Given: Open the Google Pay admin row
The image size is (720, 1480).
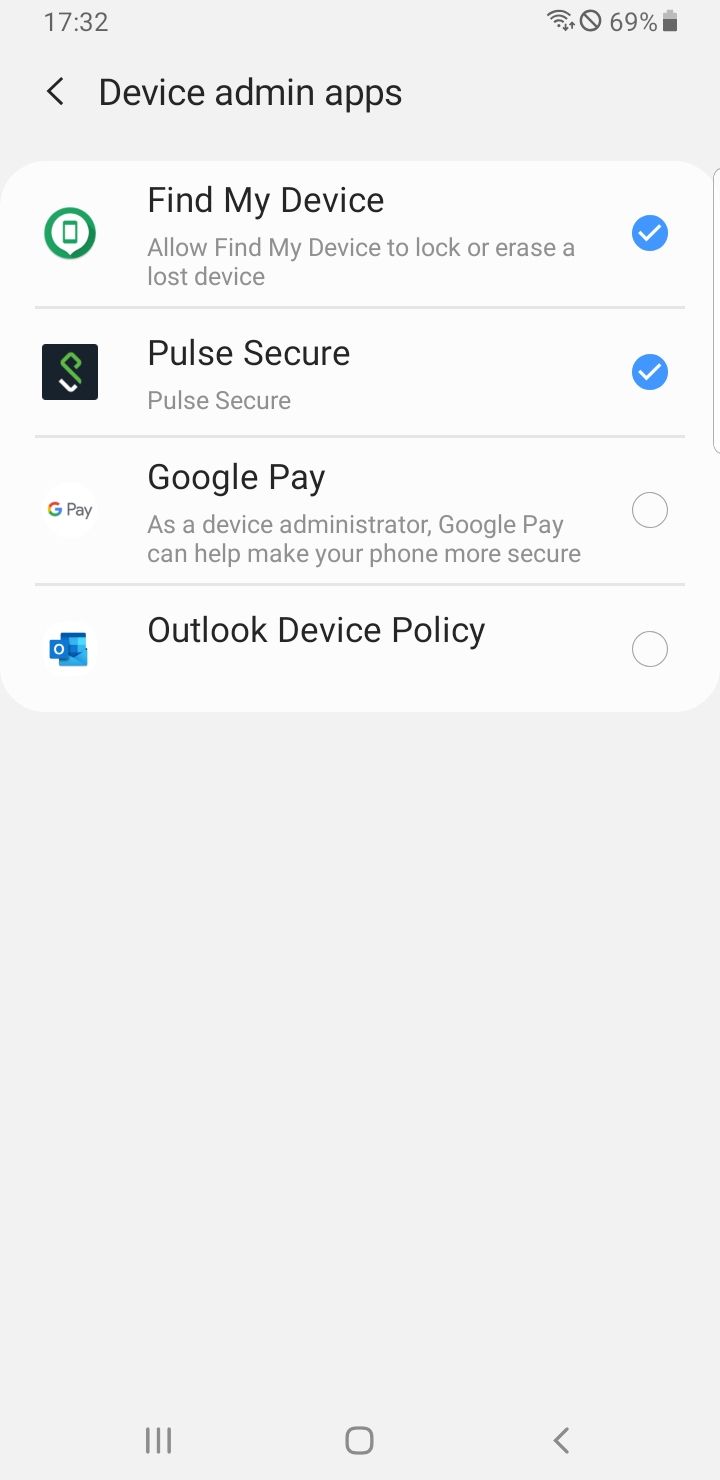Looking at the screenshot, I should pyautogui.click(x=360, y=510).
